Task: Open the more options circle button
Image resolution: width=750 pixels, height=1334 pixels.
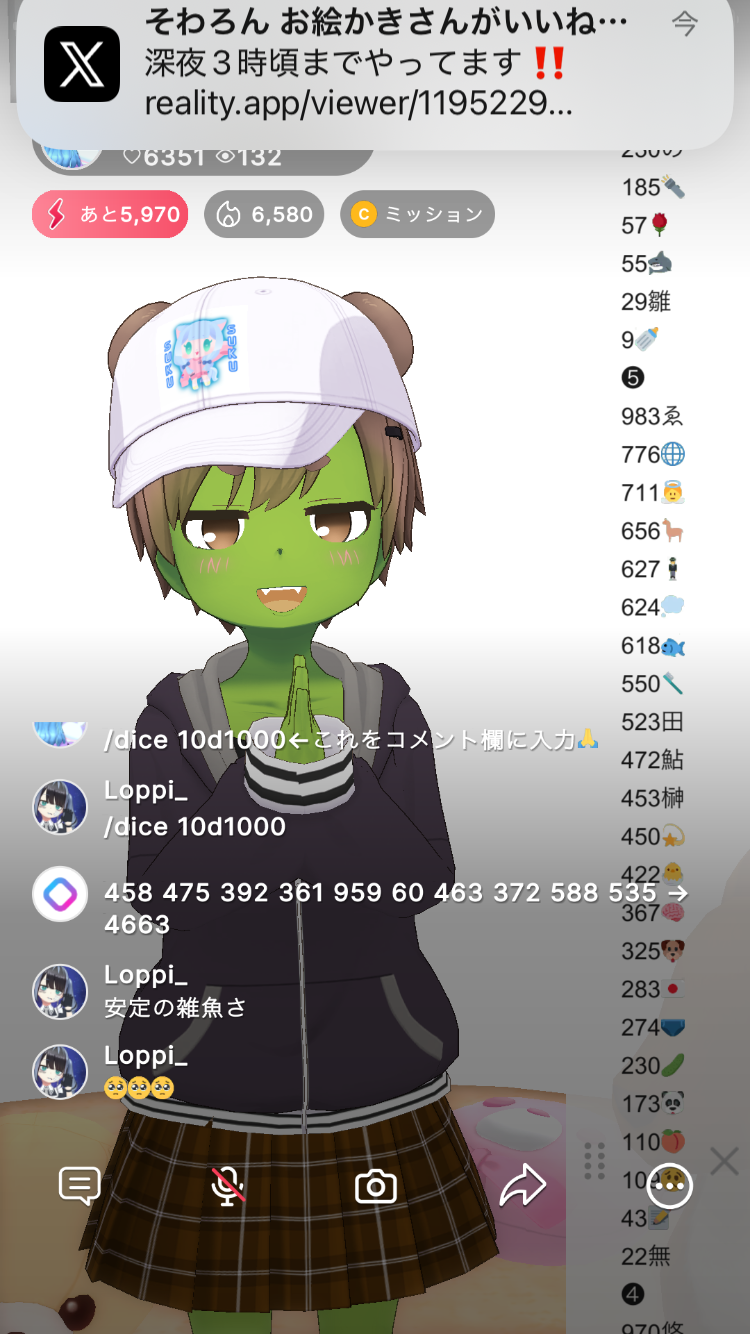Action: coord(670,1186)
